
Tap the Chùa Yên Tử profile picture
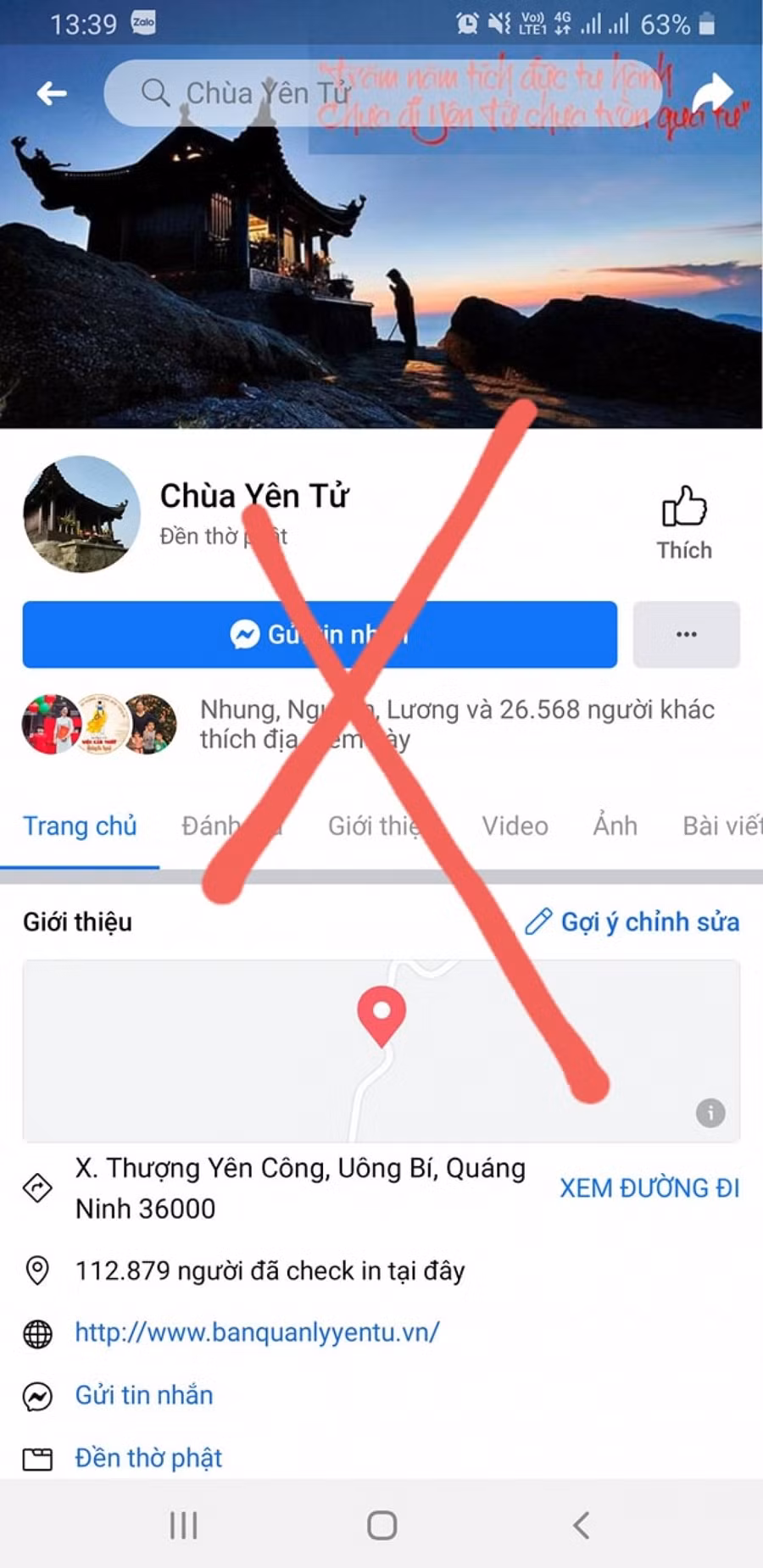[x=81, y=517]
